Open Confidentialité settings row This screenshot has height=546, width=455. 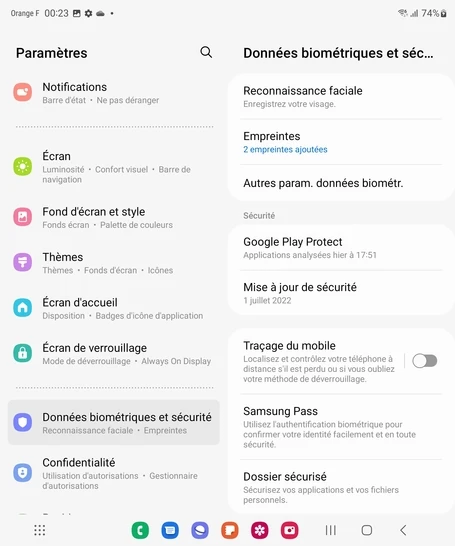(x=113, y=473)
